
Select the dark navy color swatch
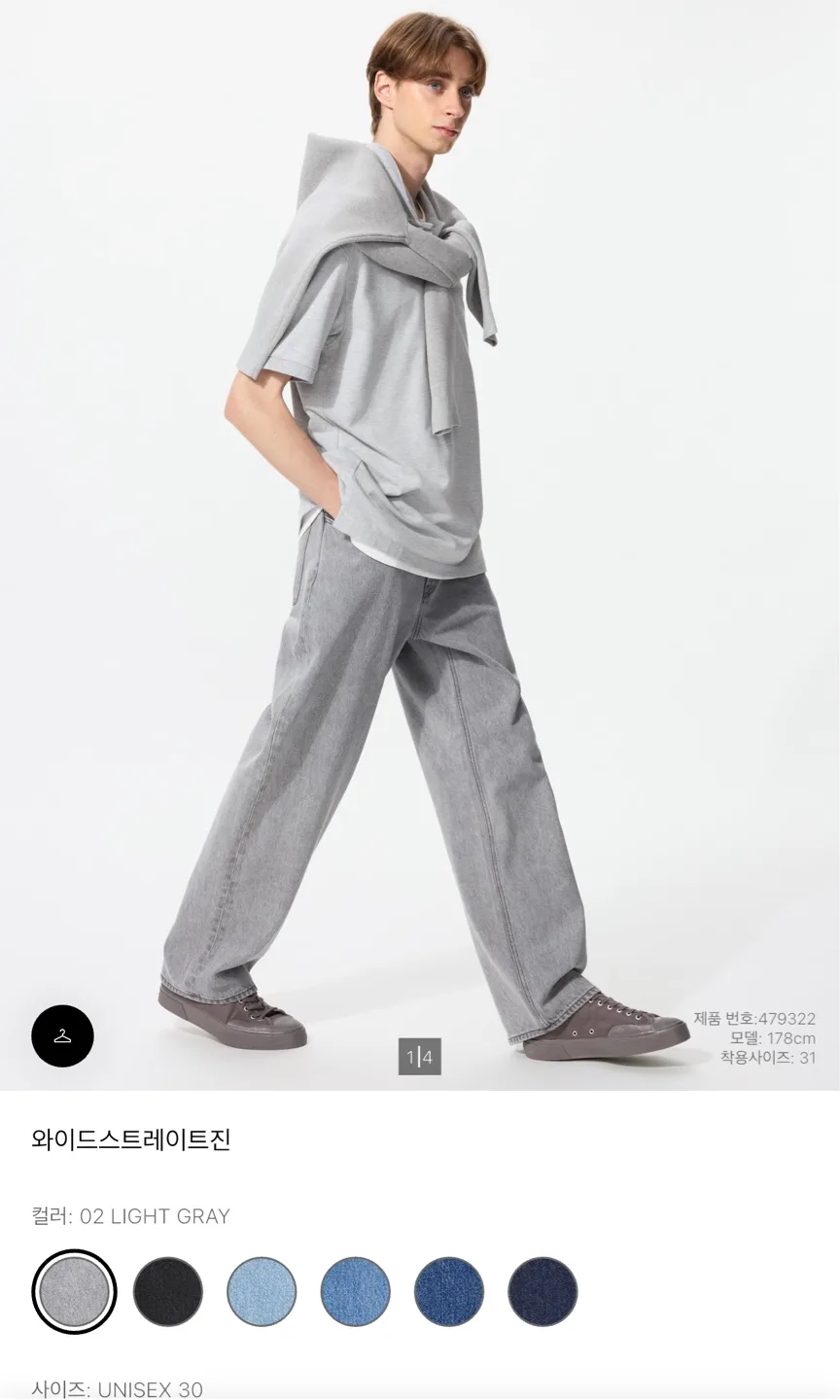pyautogui.click(x=542, y=1291)
